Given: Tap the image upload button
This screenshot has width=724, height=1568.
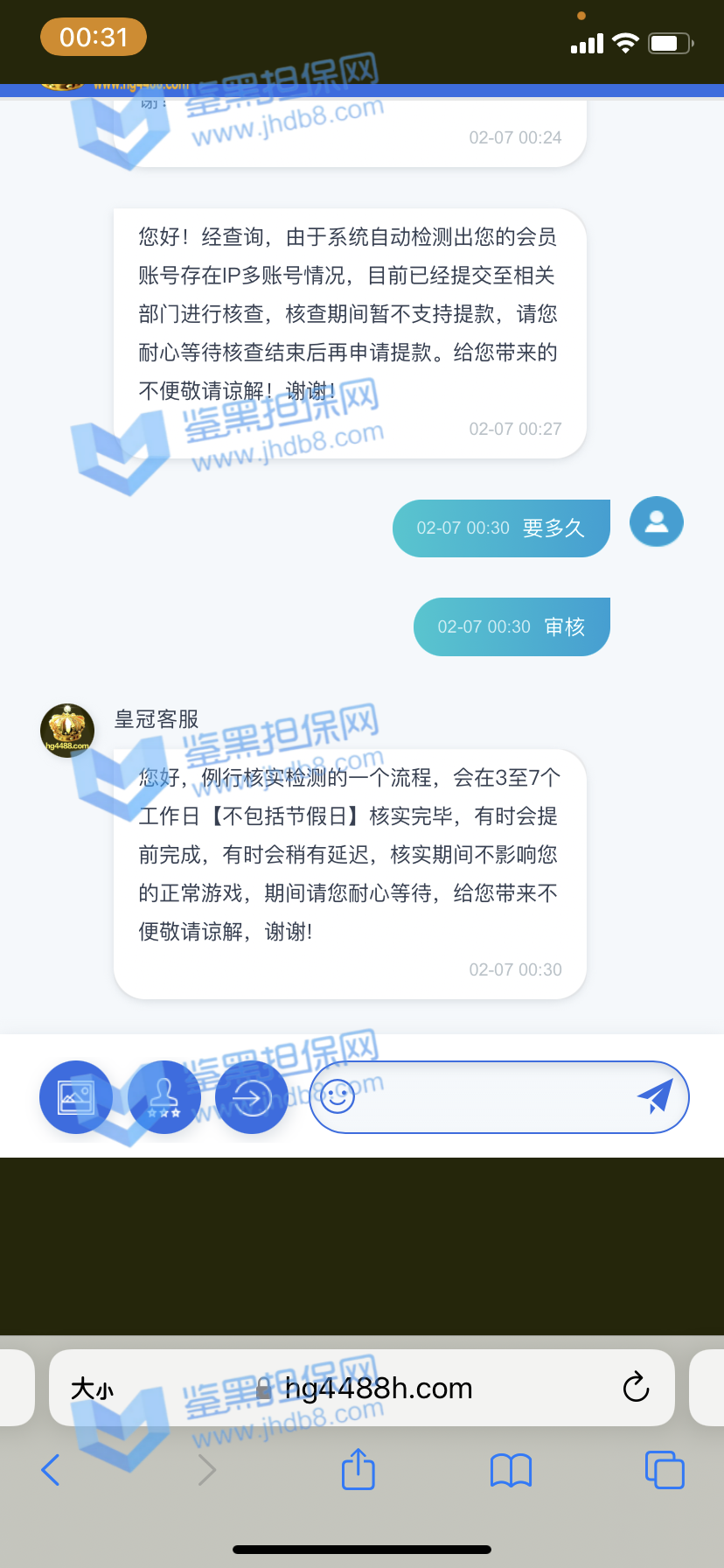Looking at the screenshot, I should pos(75,1097).
